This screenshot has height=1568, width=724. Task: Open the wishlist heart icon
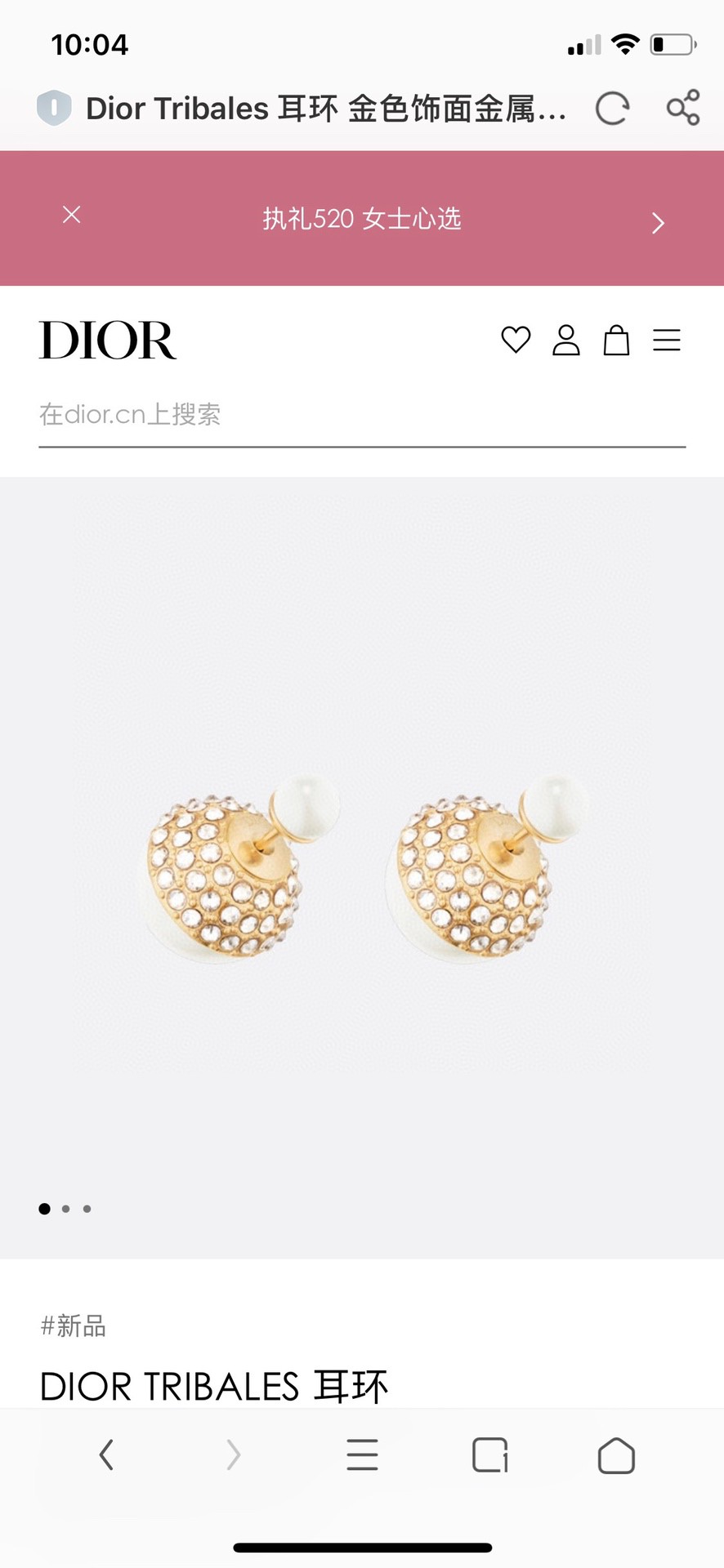tap(516, 341)
